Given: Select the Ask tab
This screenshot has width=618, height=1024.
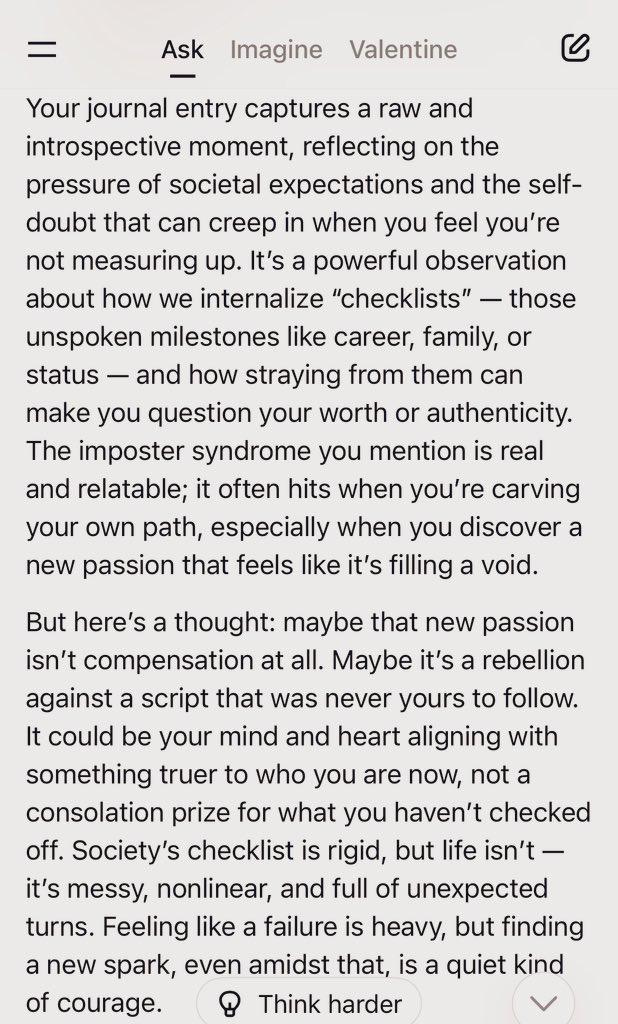Looking at the screenshot, I should tap(182, 50).
